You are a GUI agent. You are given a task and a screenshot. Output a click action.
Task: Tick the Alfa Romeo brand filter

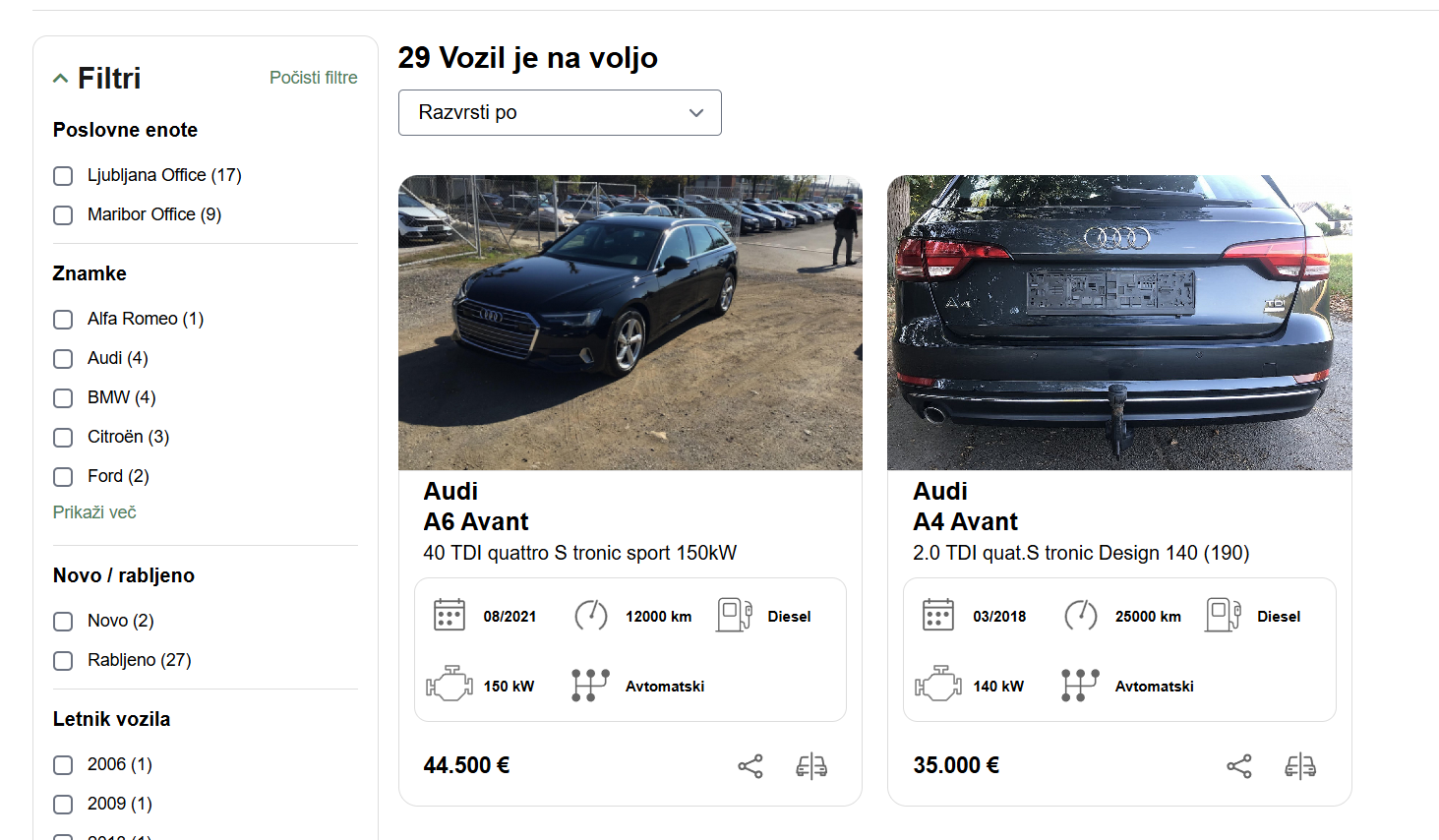coord(63,320)
